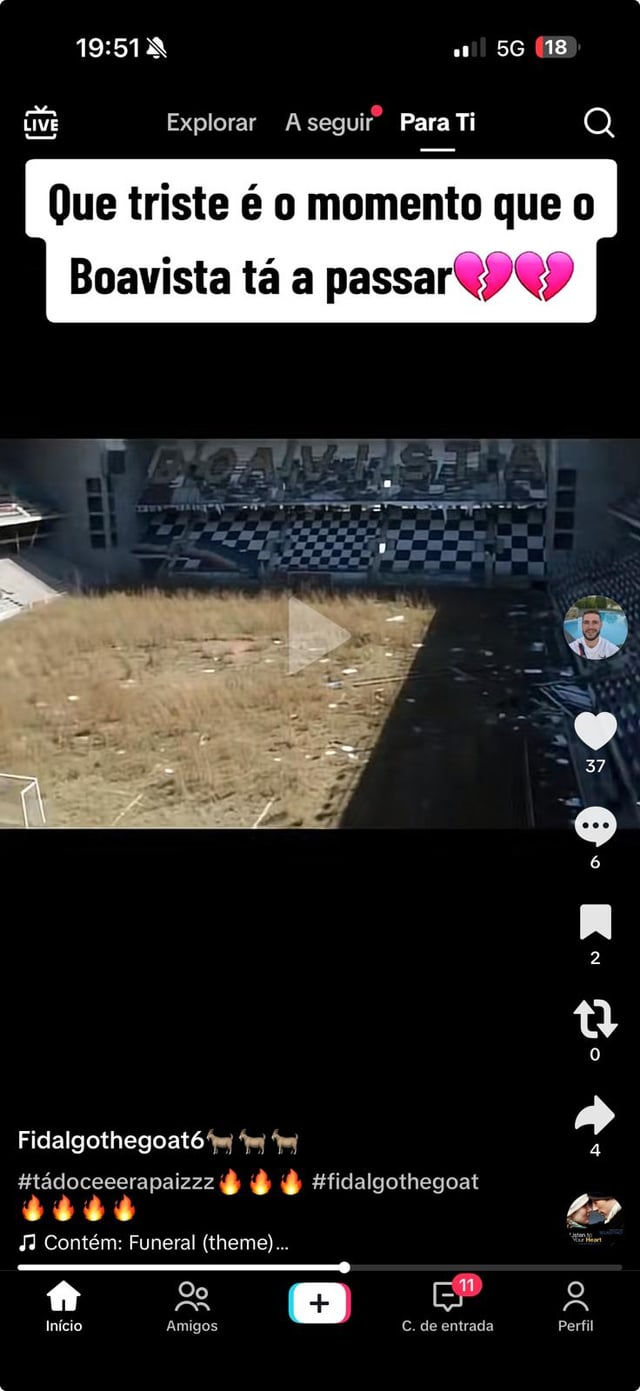This screenshot has width=640, height=1391.
Task: Open the search magnifier
Action: coord(598,122)
